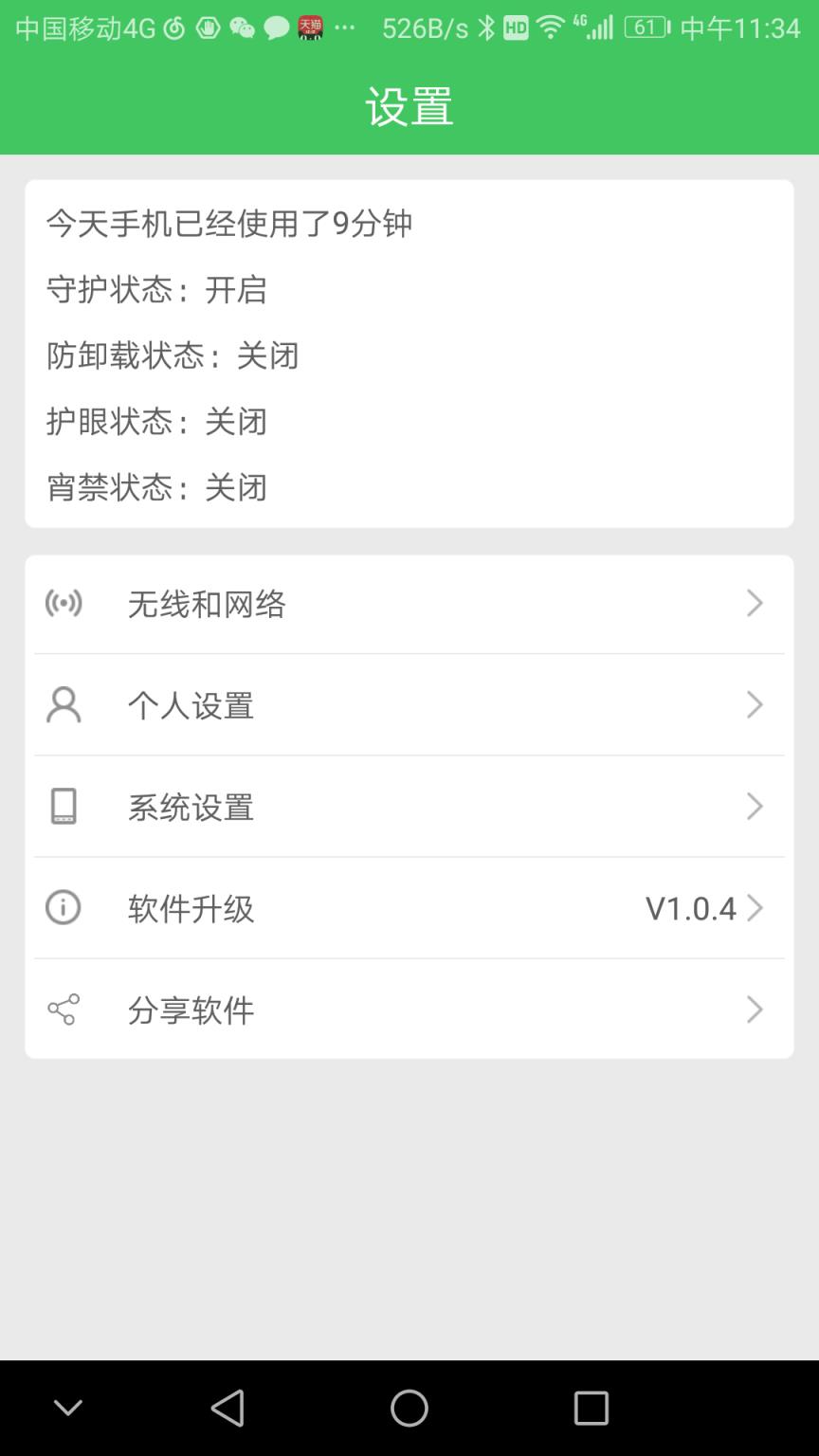Viewport: 819px width, 1456px height.
Task: Go to 系统设置
Action: coord(409,807)
